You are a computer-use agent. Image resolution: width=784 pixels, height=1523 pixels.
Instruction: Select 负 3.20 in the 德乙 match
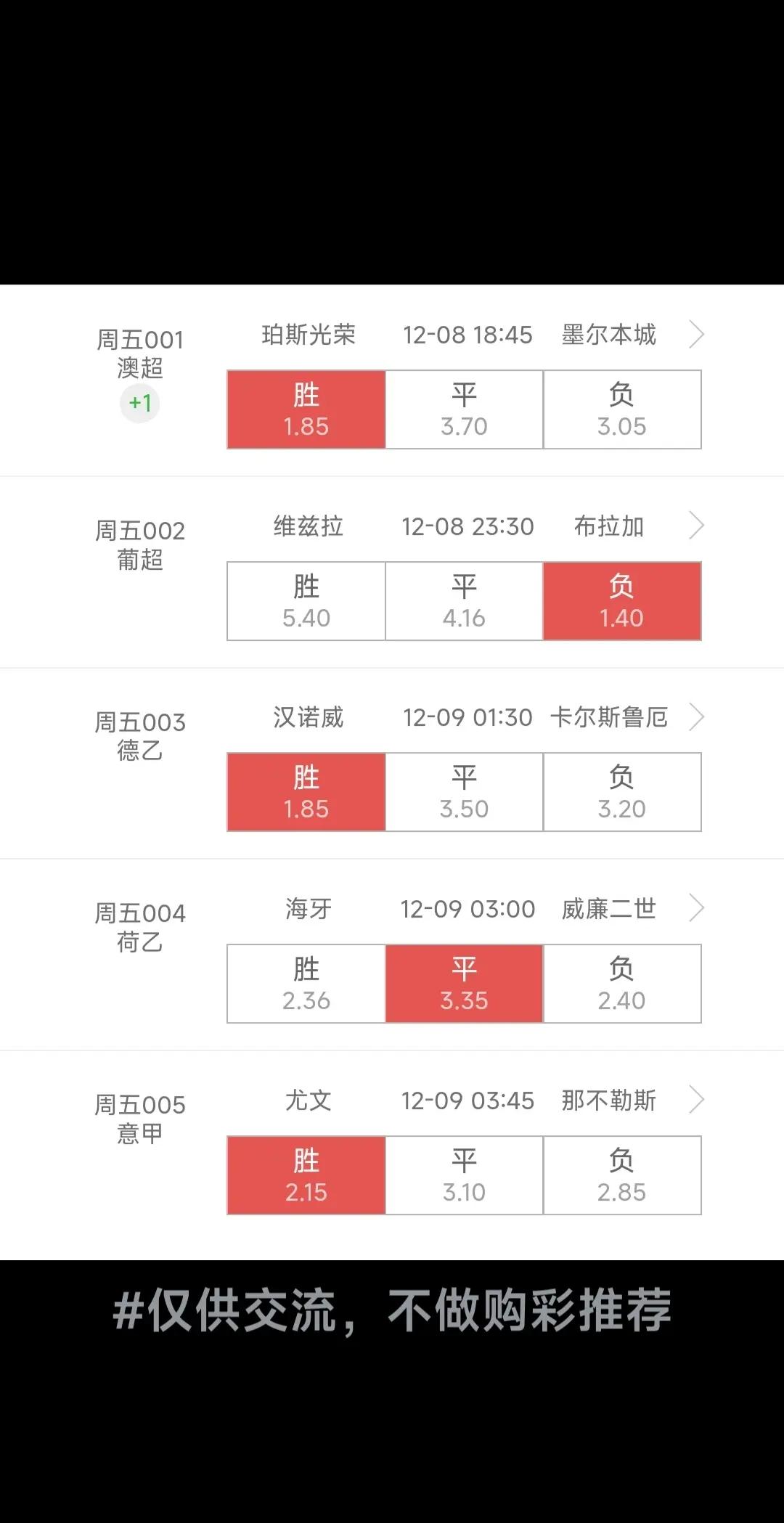623,791
